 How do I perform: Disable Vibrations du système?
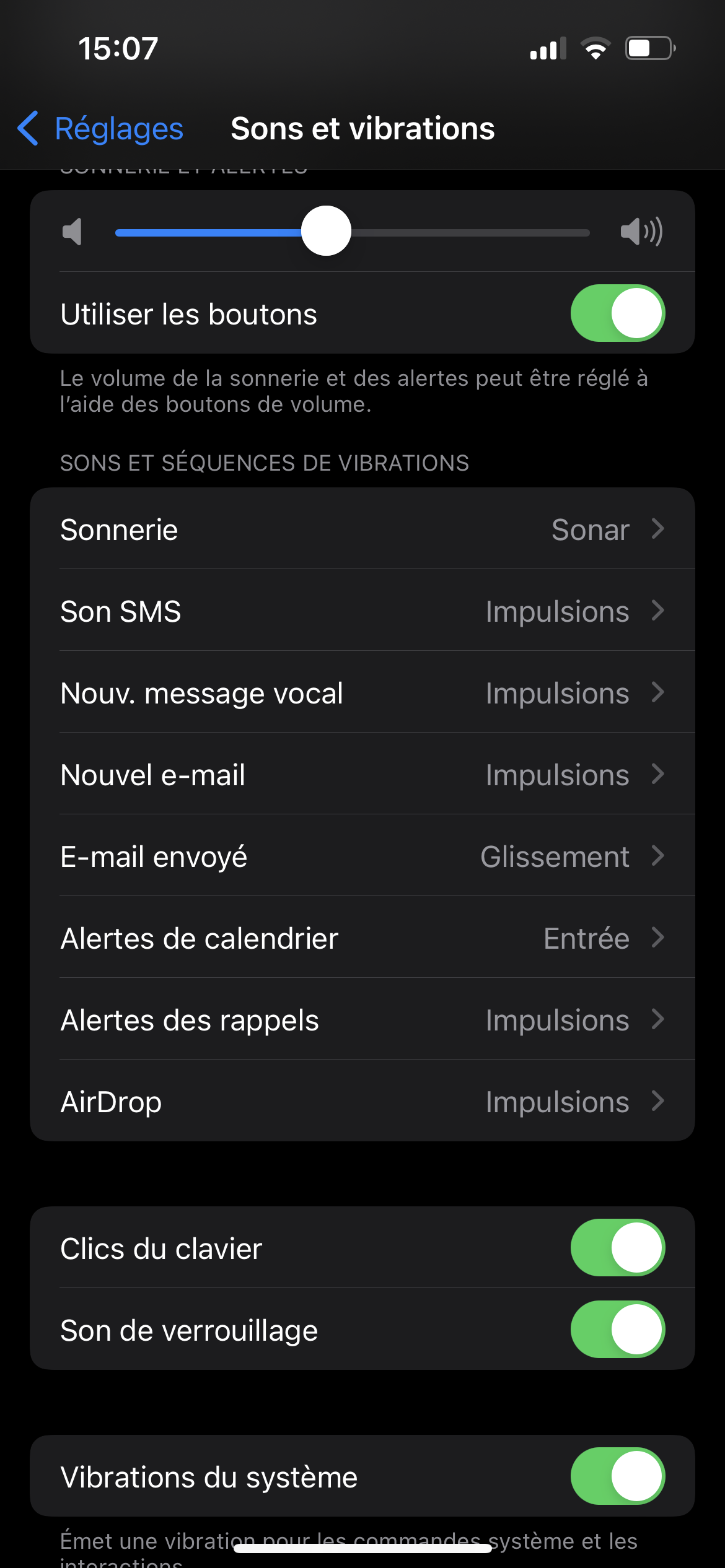pyautogui.click(x=618, y=1476)
